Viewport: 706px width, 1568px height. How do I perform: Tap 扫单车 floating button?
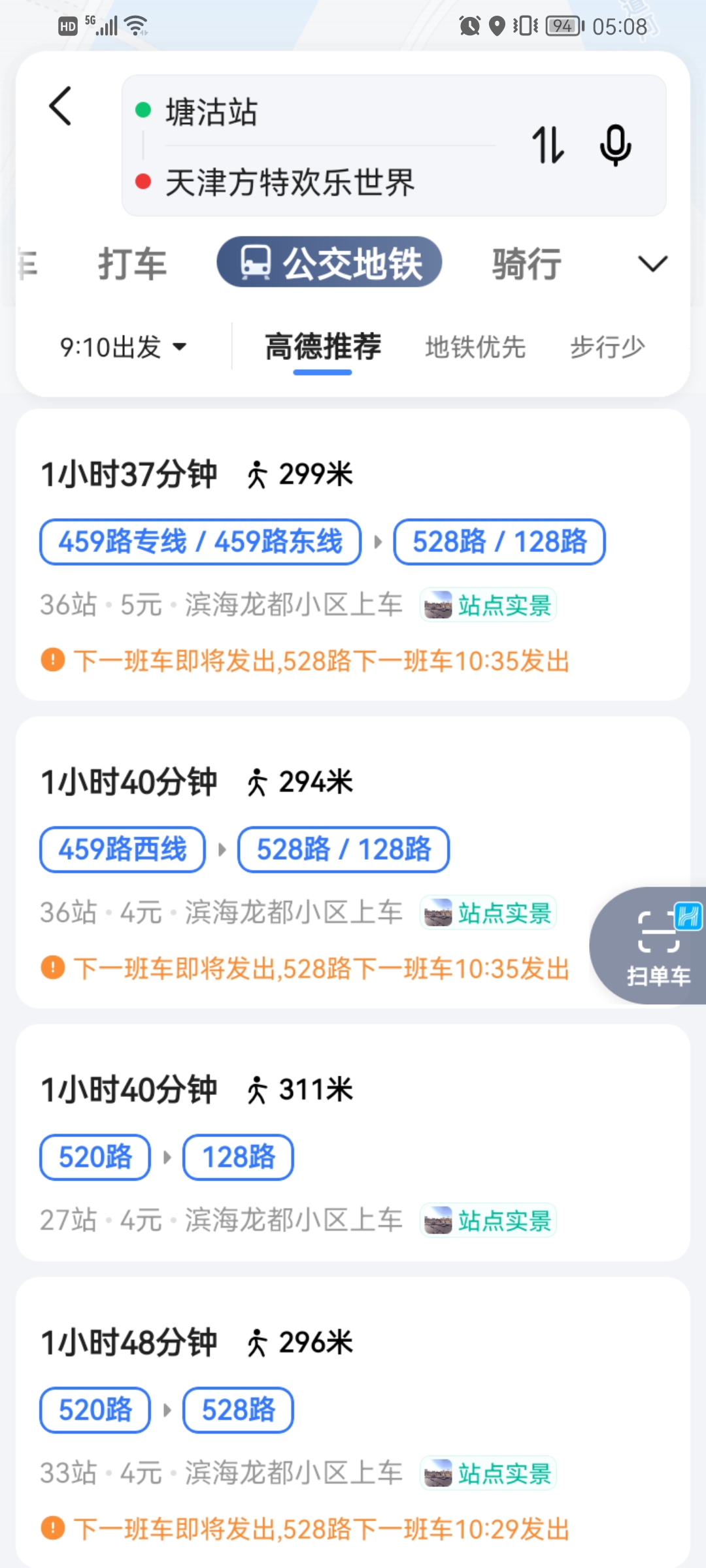(x=656, y=945)
